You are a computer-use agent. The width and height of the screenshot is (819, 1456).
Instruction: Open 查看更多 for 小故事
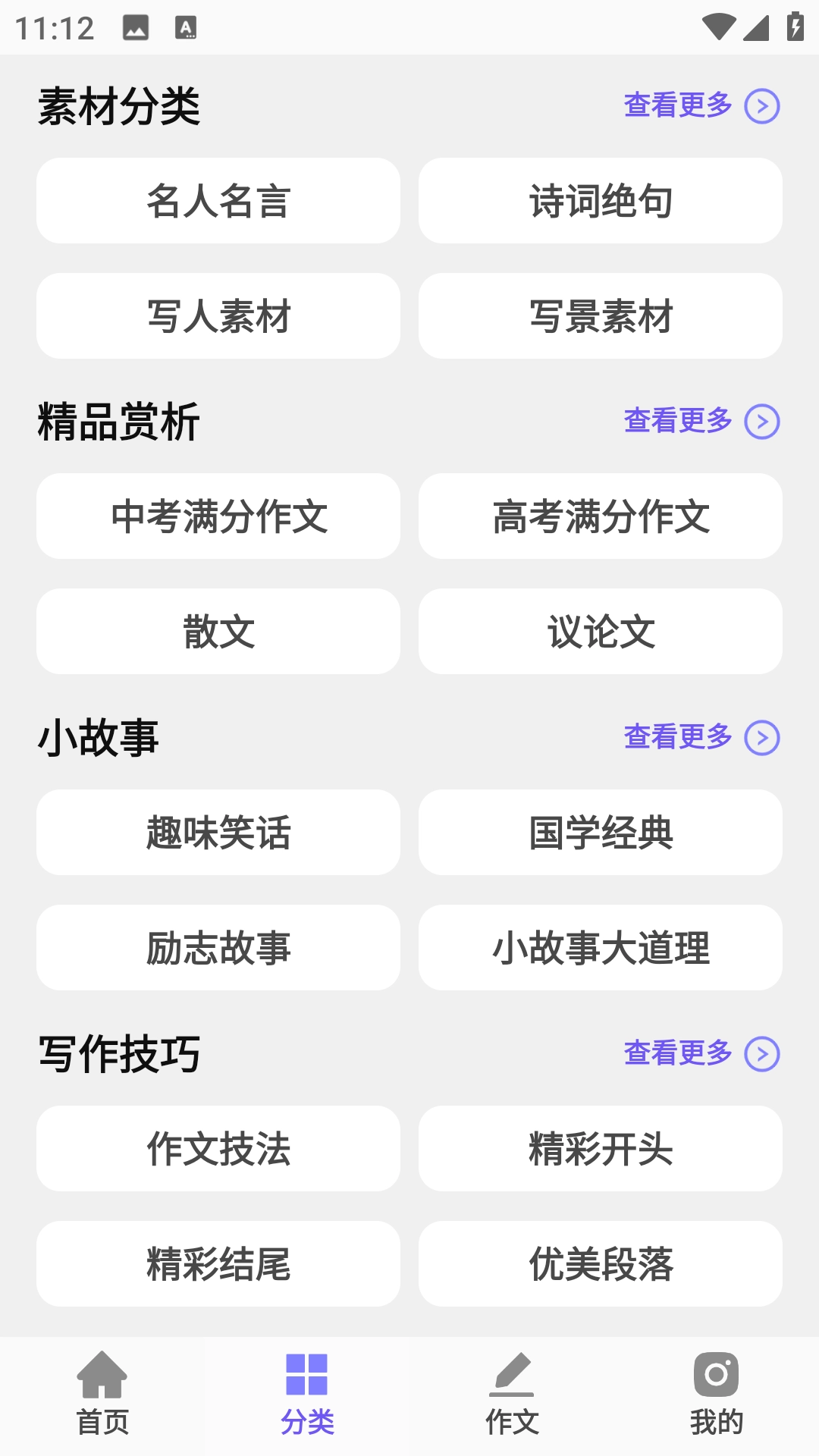pyautogui.click(x=701, y=737)
